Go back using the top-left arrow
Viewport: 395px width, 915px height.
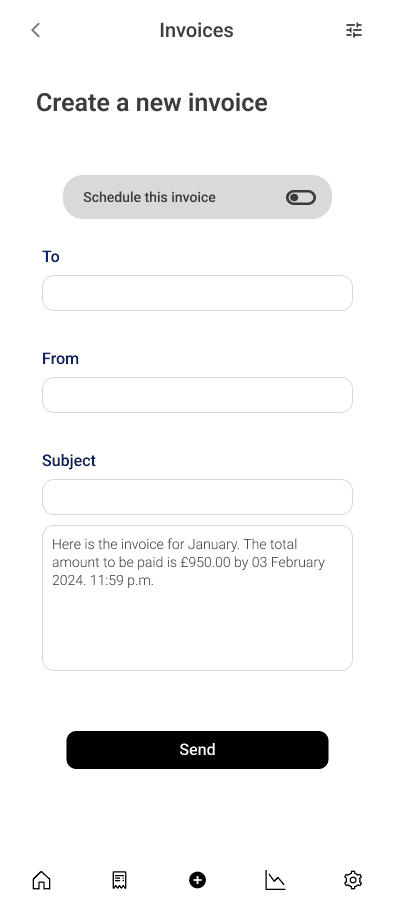coord(36,30)
